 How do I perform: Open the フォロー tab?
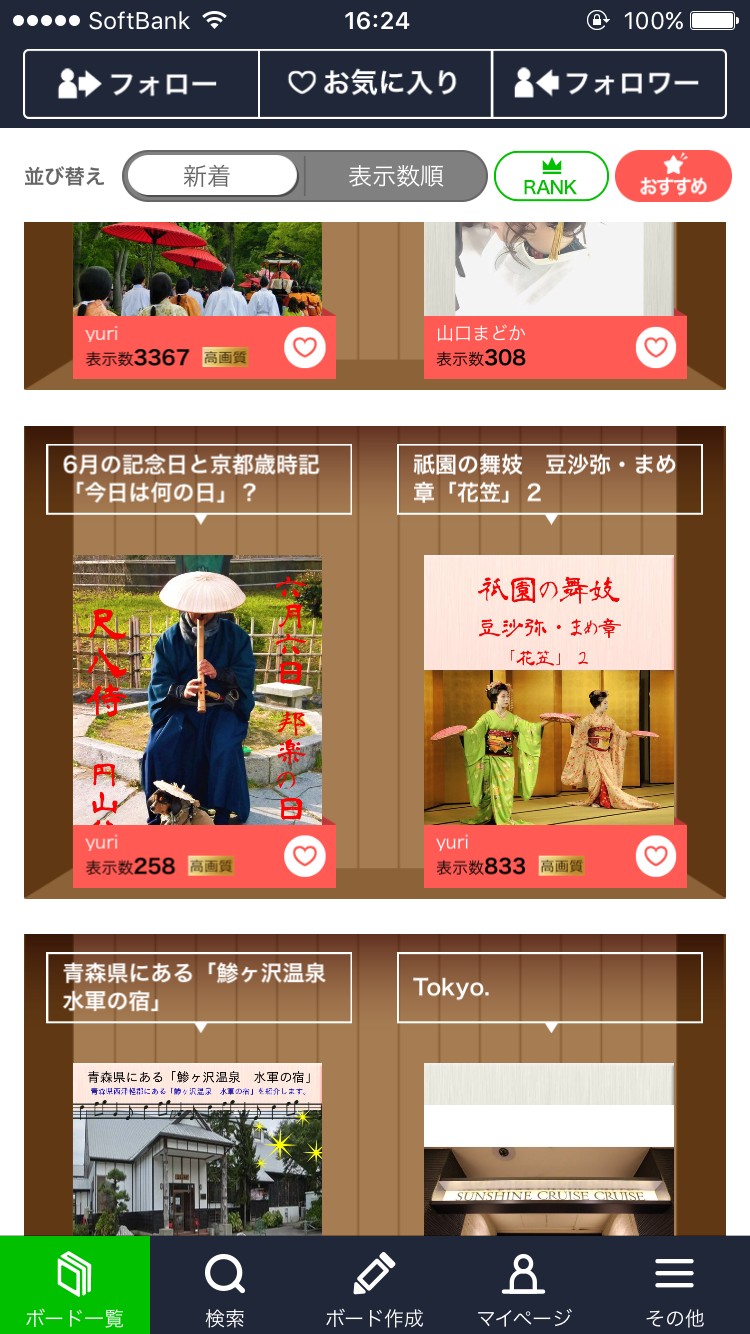coord(141,84)
